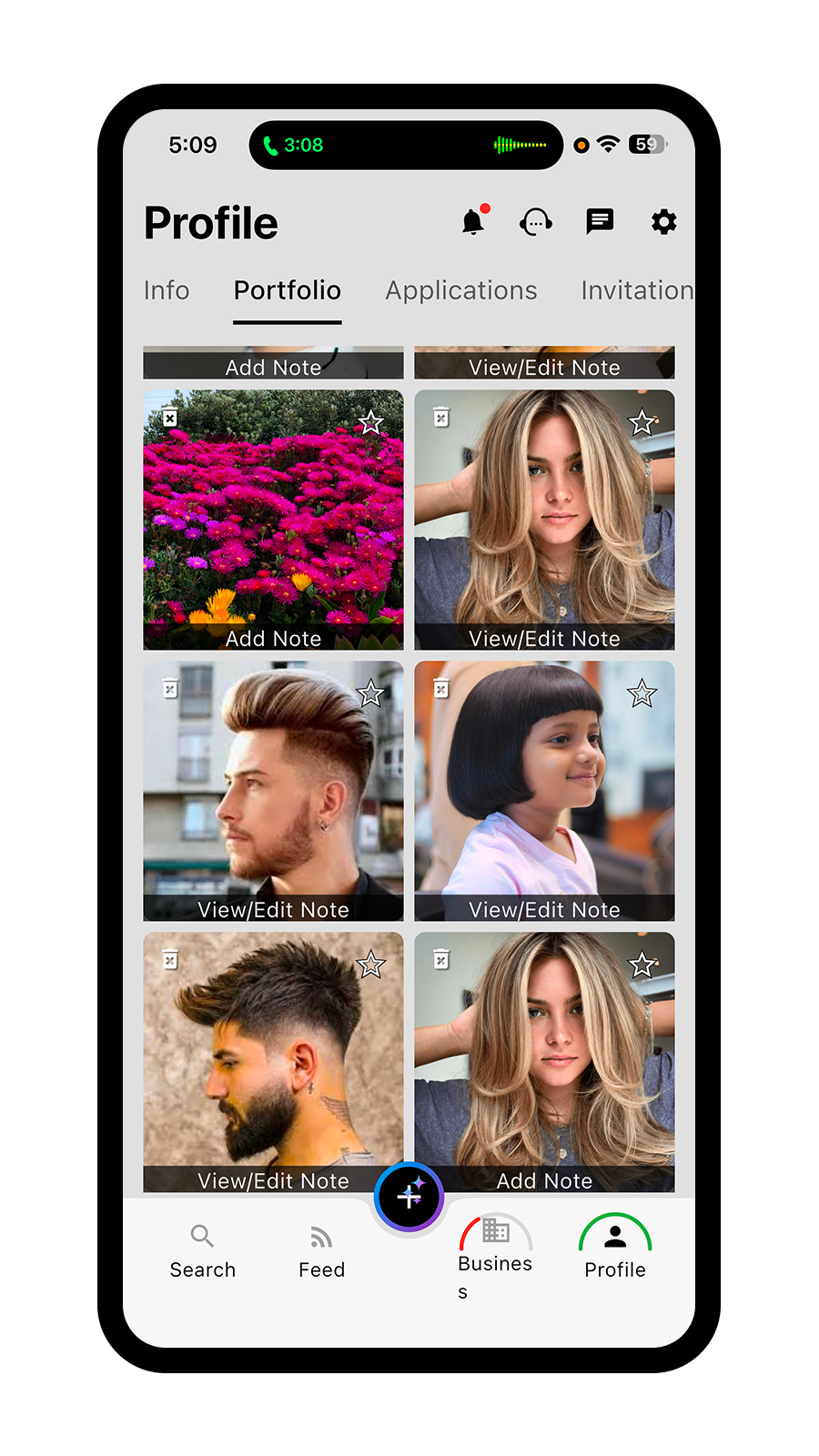Contact support via headset icon
This screenshot has width=819, height=1456.
coord(536,222)
